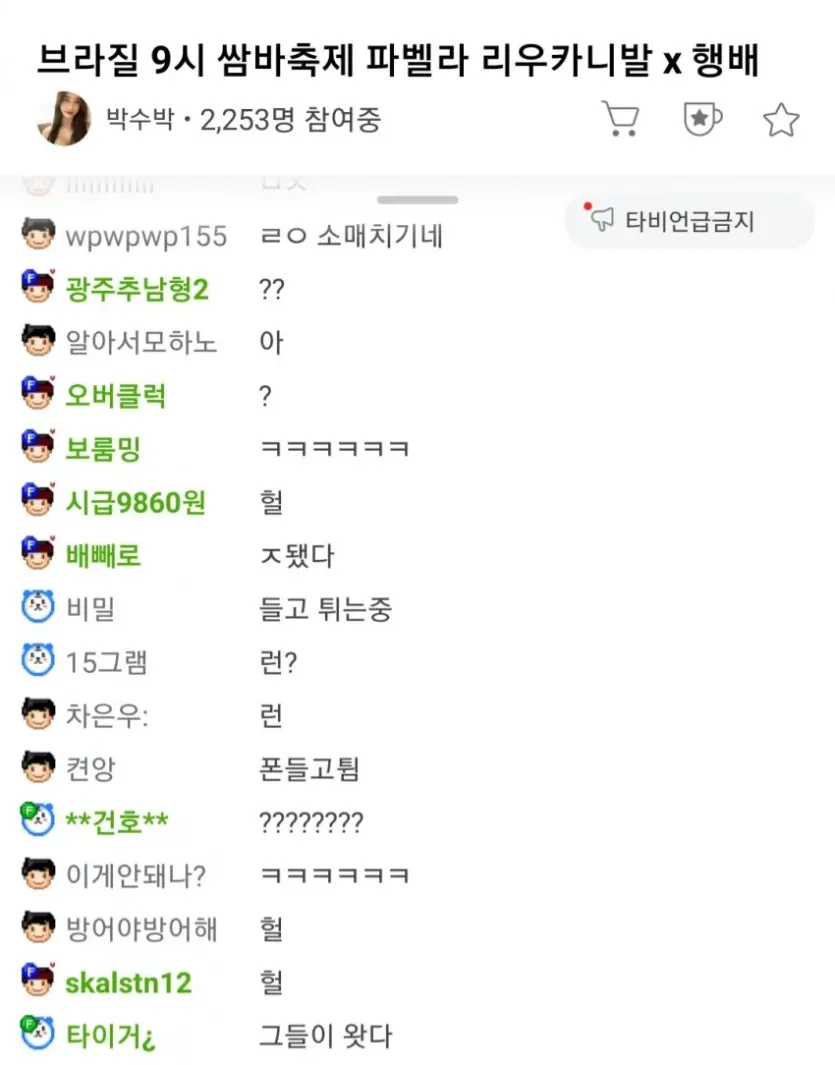835x1065 pixels.
Task: Select chat user skalstn12
Action: pyautogui.click(x=128, y=982)
